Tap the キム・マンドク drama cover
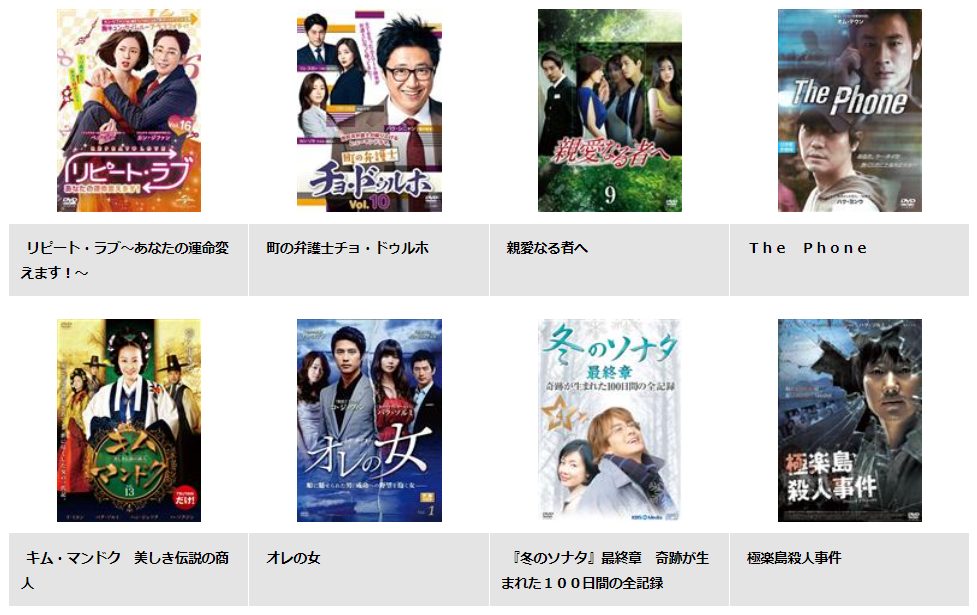Image resolution: width=977 pixels, height=615 pixels. tap(128, 420)
